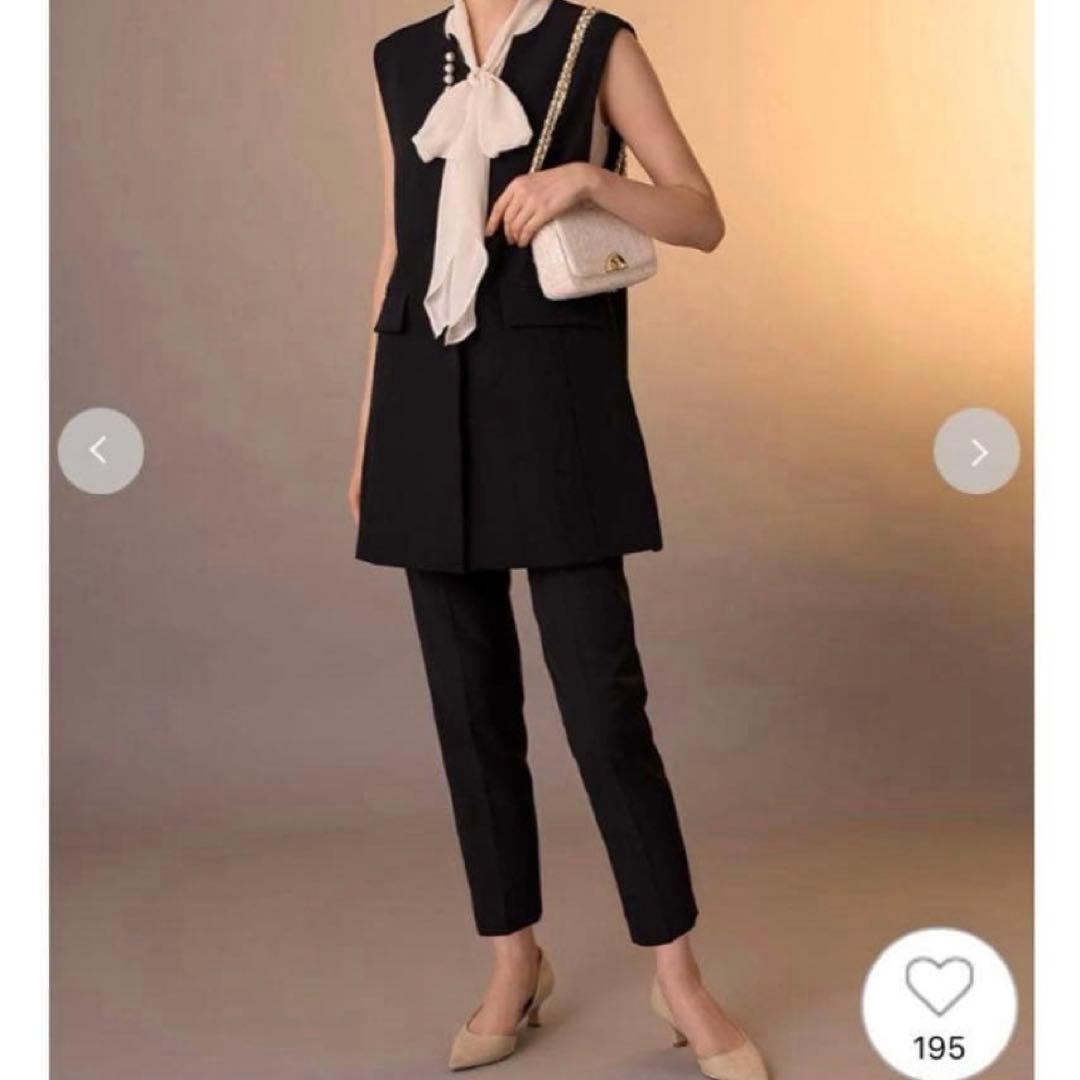Favorite this item with the heart
Screen dimensions: 1080x1080
939,988
